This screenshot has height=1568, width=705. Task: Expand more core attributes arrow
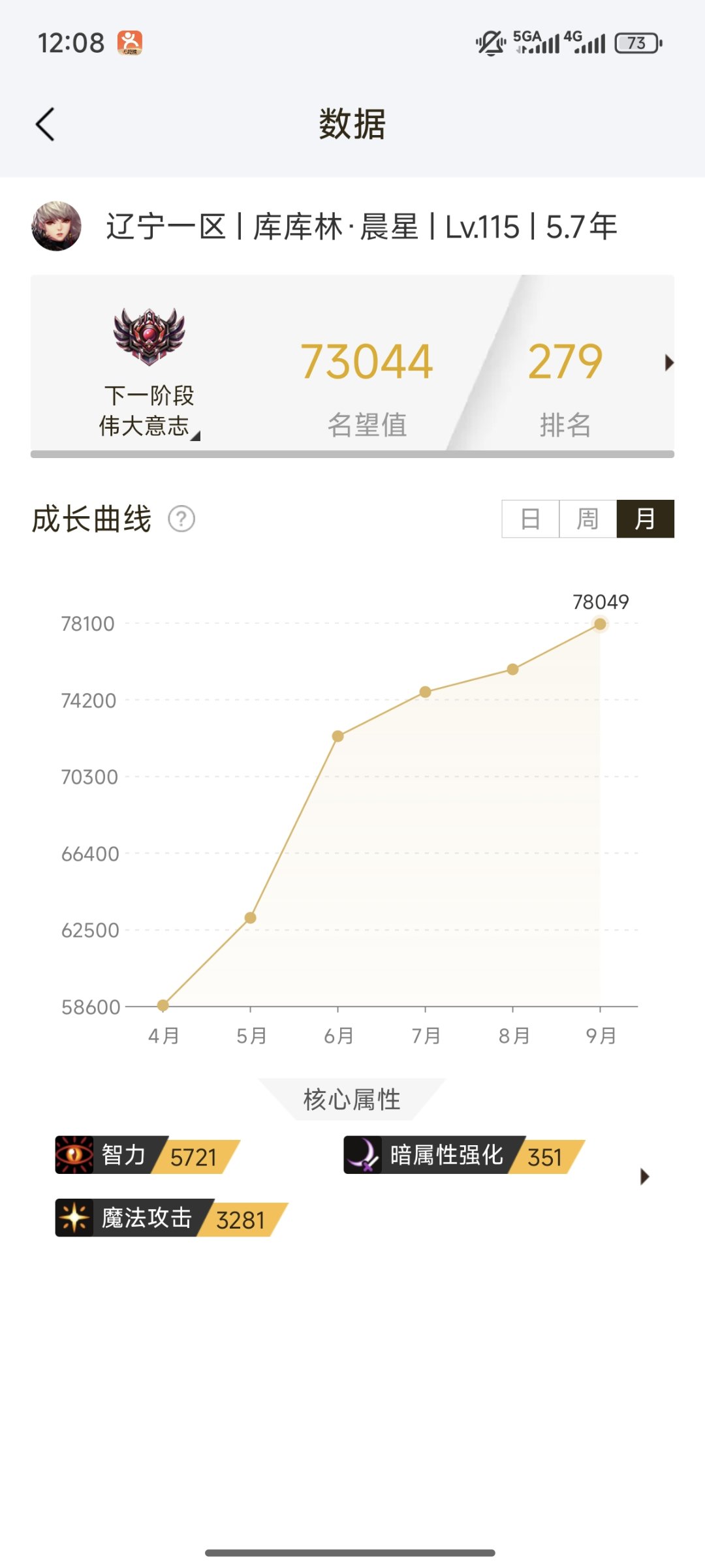coord(645,1176)
